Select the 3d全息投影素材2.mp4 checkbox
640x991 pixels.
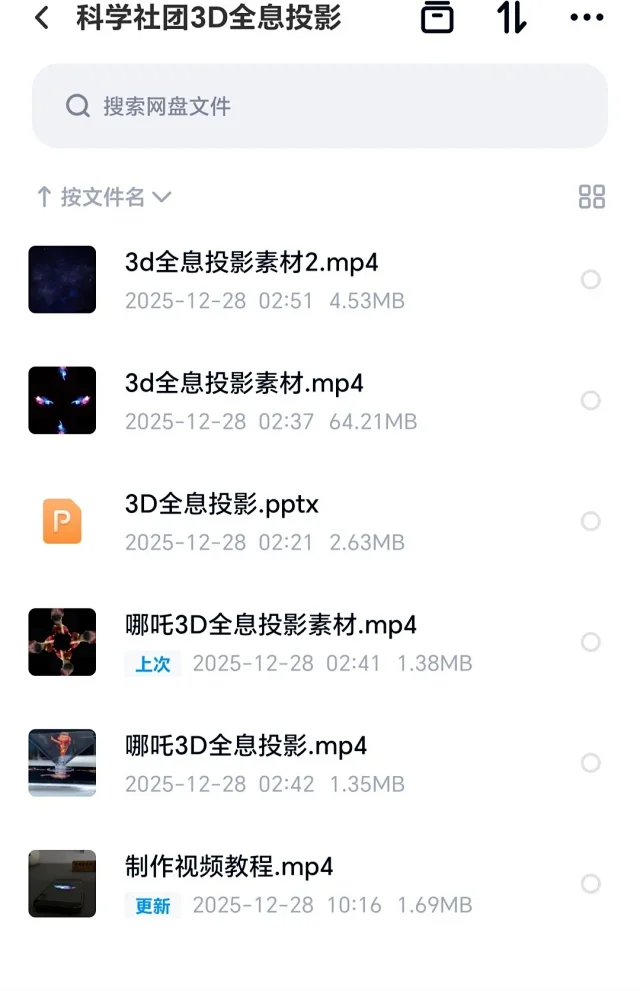[x=591, y=280]
